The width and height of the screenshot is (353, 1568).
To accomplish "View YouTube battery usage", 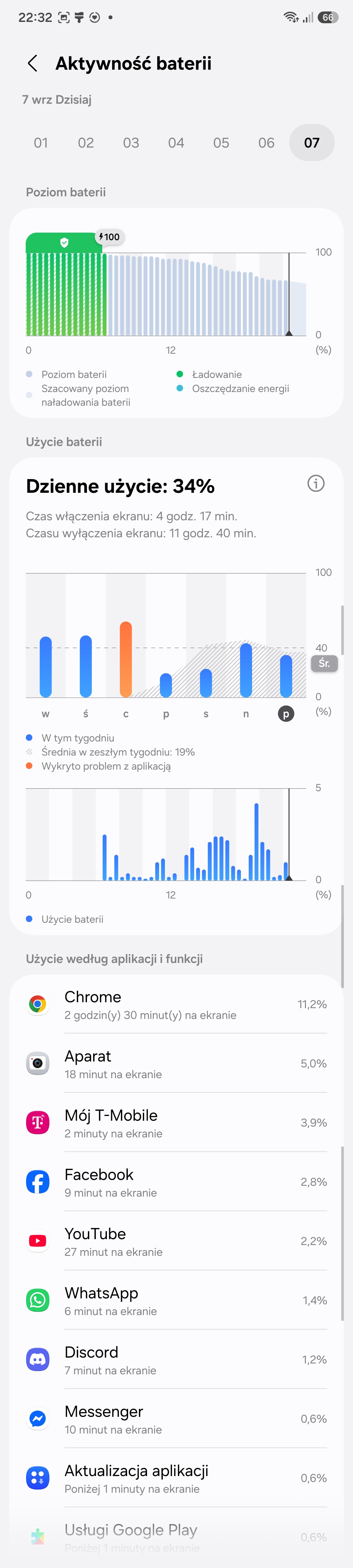I will 176,1240.
